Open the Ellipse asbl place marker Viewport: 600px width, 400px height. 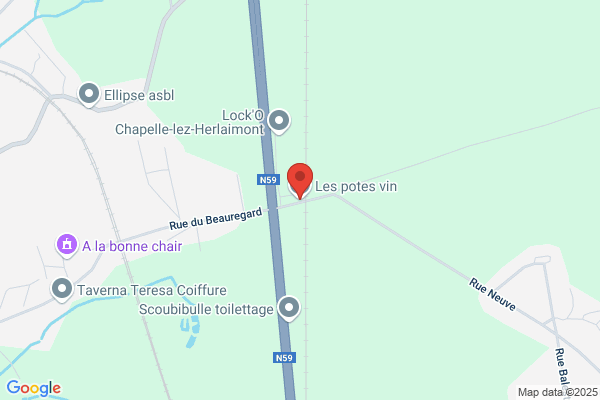(89, 95)
